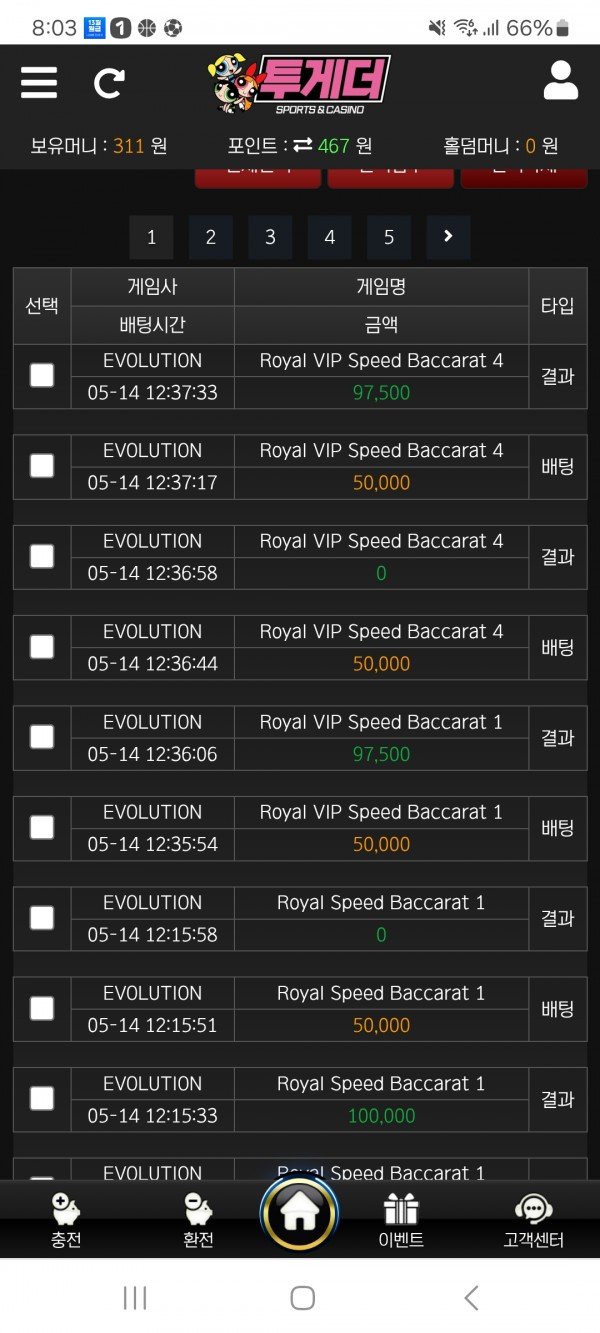Go to the home button
This screenshot has height=1333, width=600.
299,1214
